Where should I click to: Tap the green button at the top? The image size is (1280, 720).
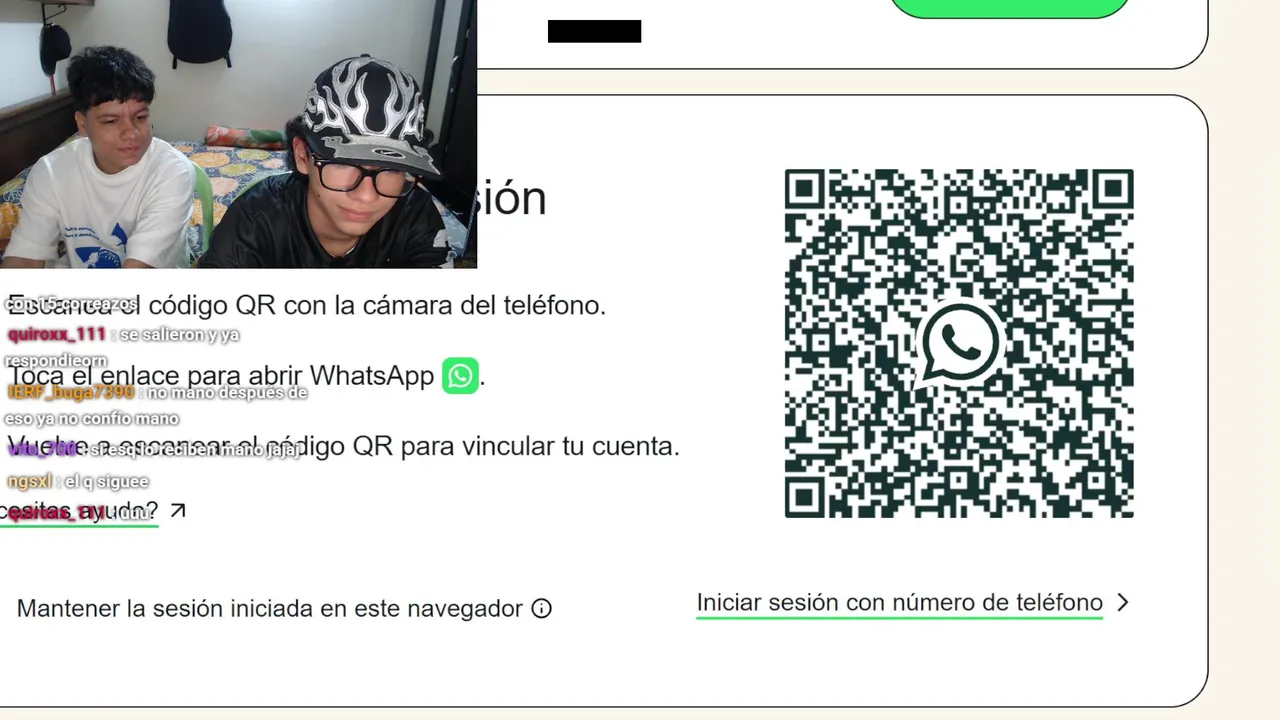coord(1008,8)
